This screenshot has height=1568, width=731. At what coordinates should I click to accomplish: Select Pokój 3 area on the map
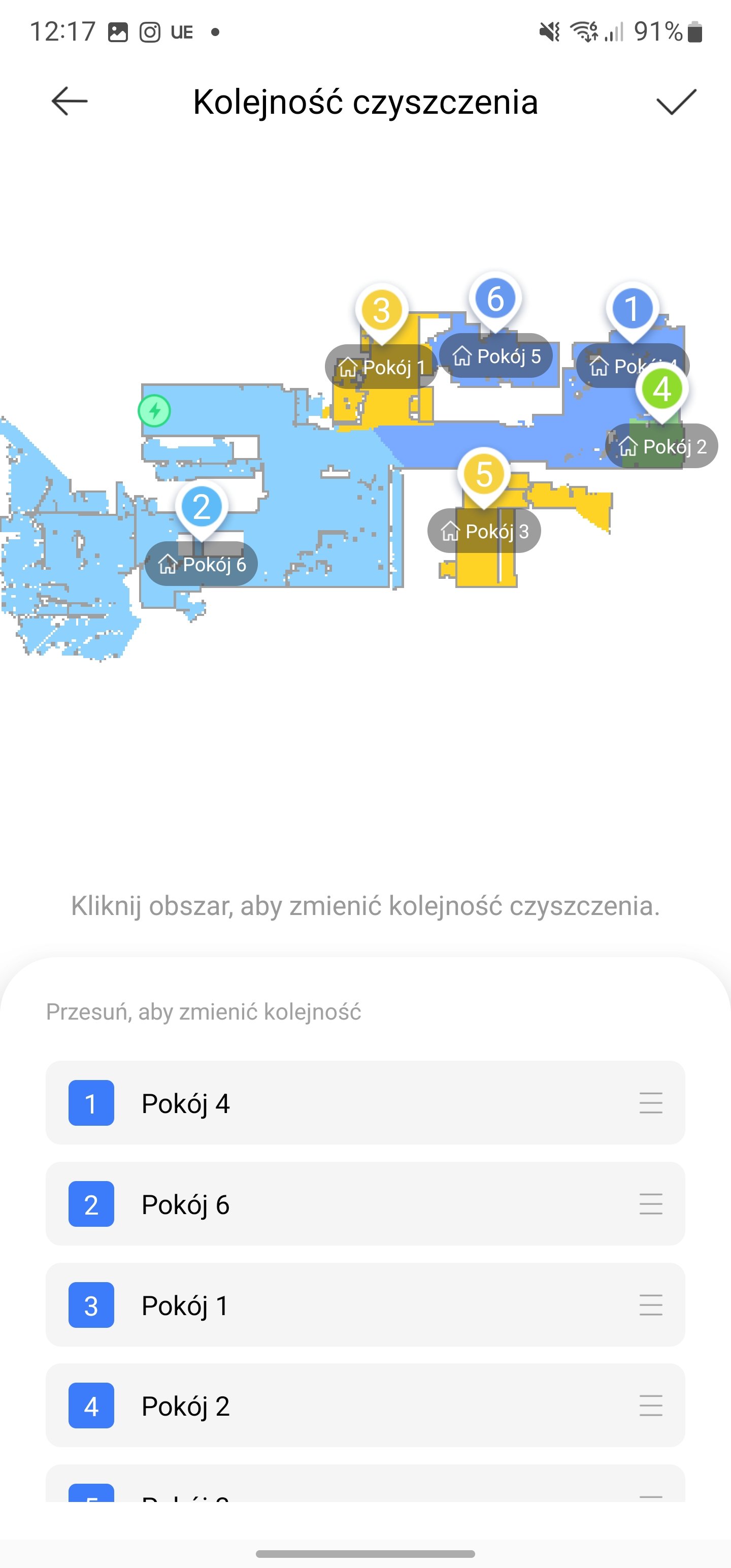484,532
